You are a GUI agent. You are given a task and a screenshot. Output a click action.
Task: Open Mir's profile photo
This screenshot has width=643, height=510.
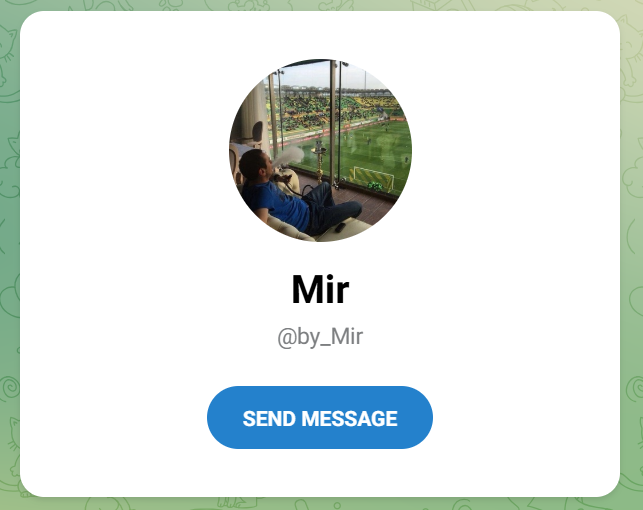(320, 150)
